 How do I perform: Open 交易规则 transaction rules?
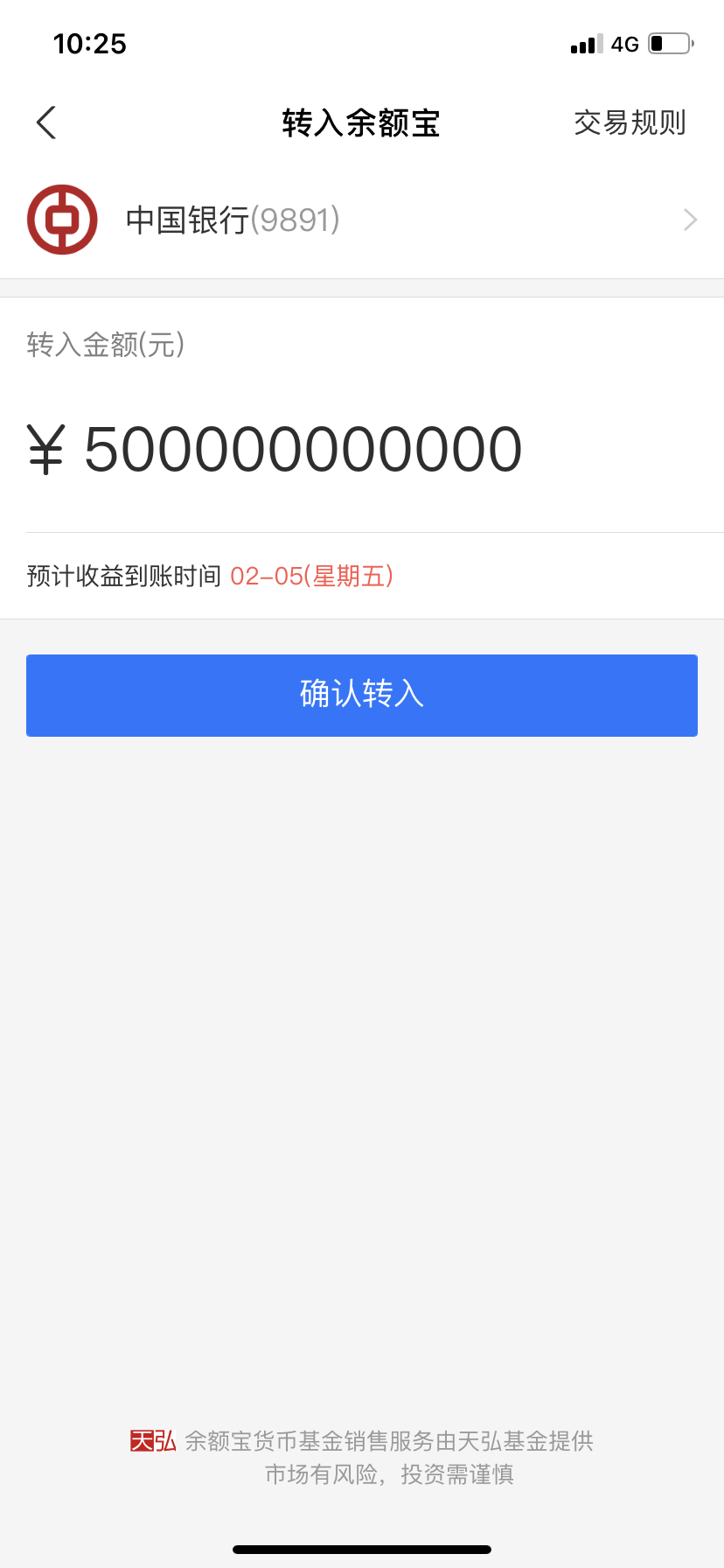[x=630, y=122]
